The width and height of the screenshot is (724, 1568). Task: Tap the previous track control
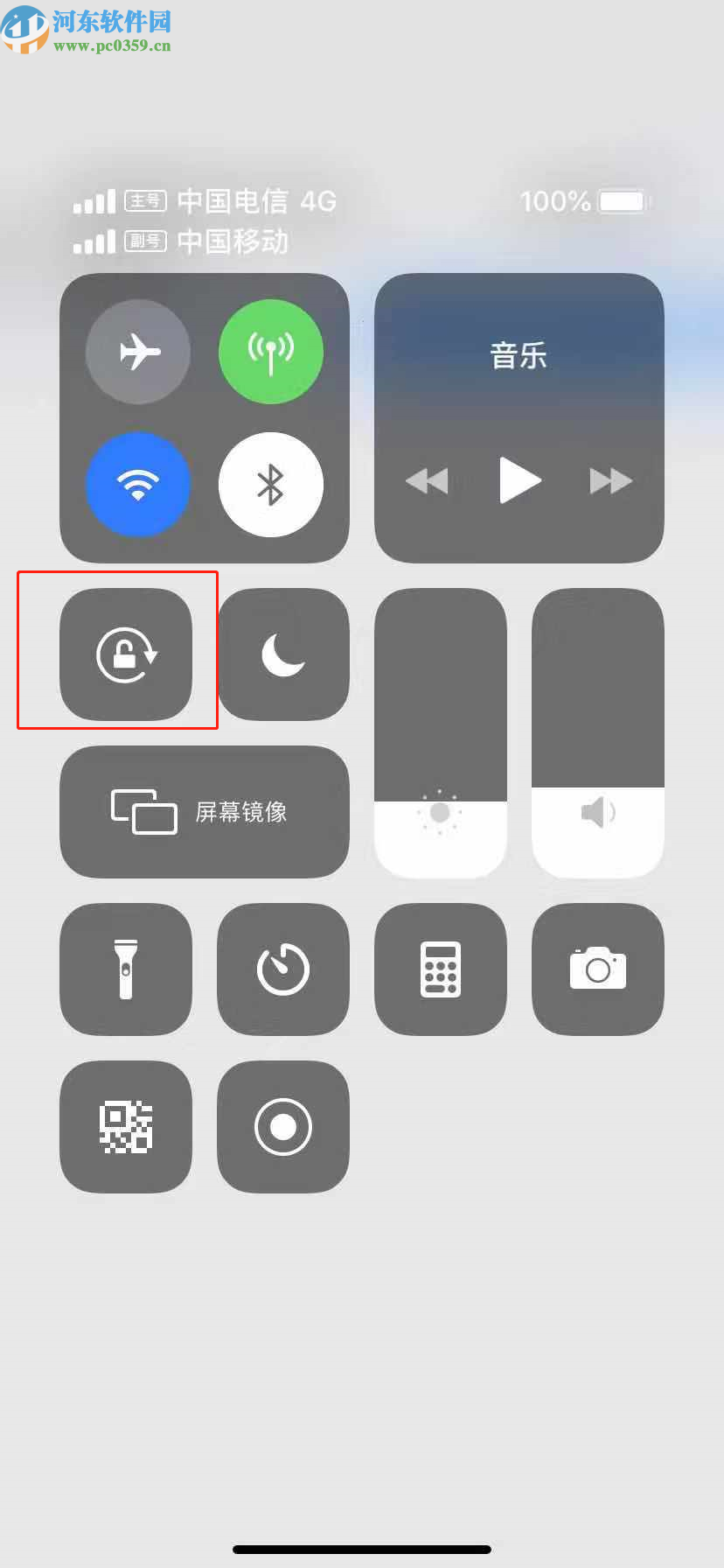(x=428, y=479)
